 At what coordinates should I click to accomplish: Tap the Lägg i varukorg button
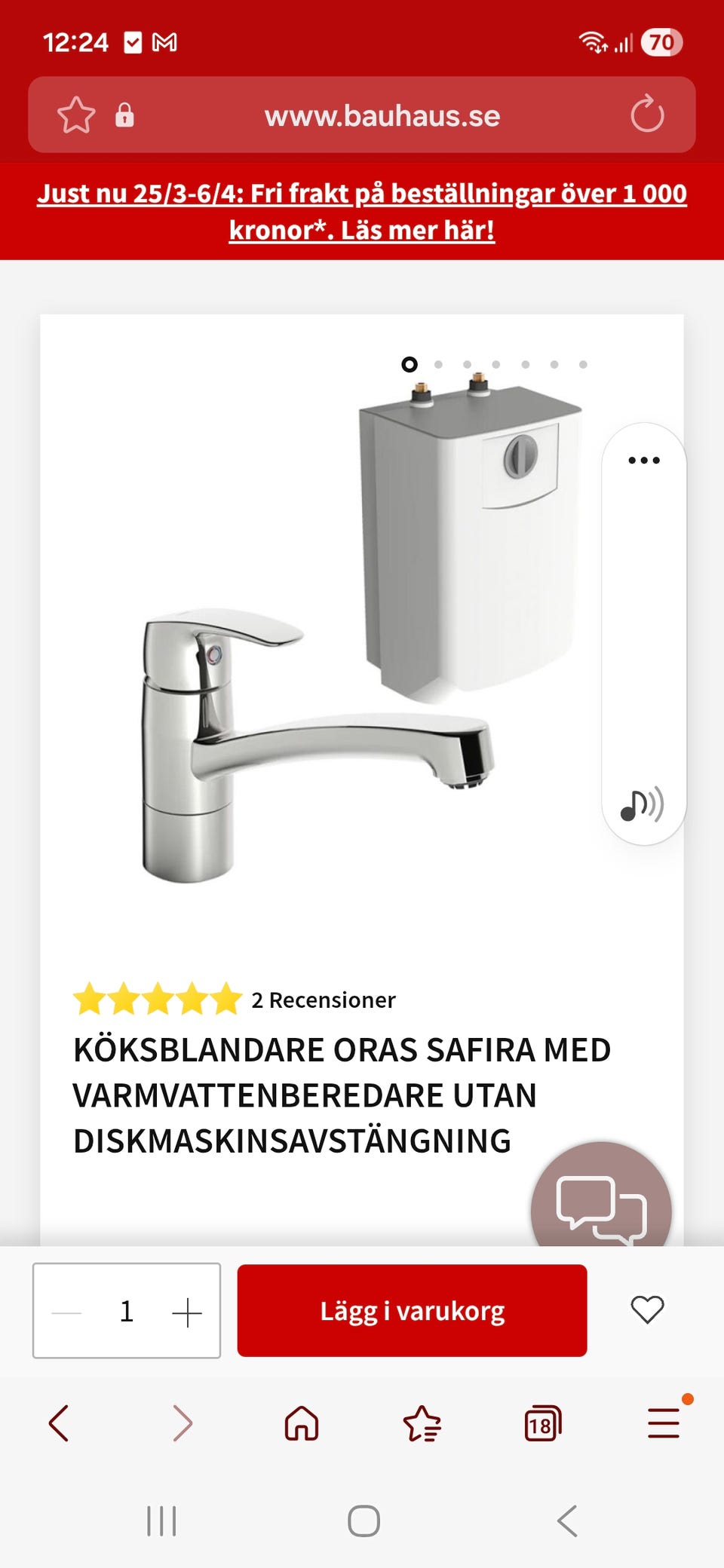412,1310
